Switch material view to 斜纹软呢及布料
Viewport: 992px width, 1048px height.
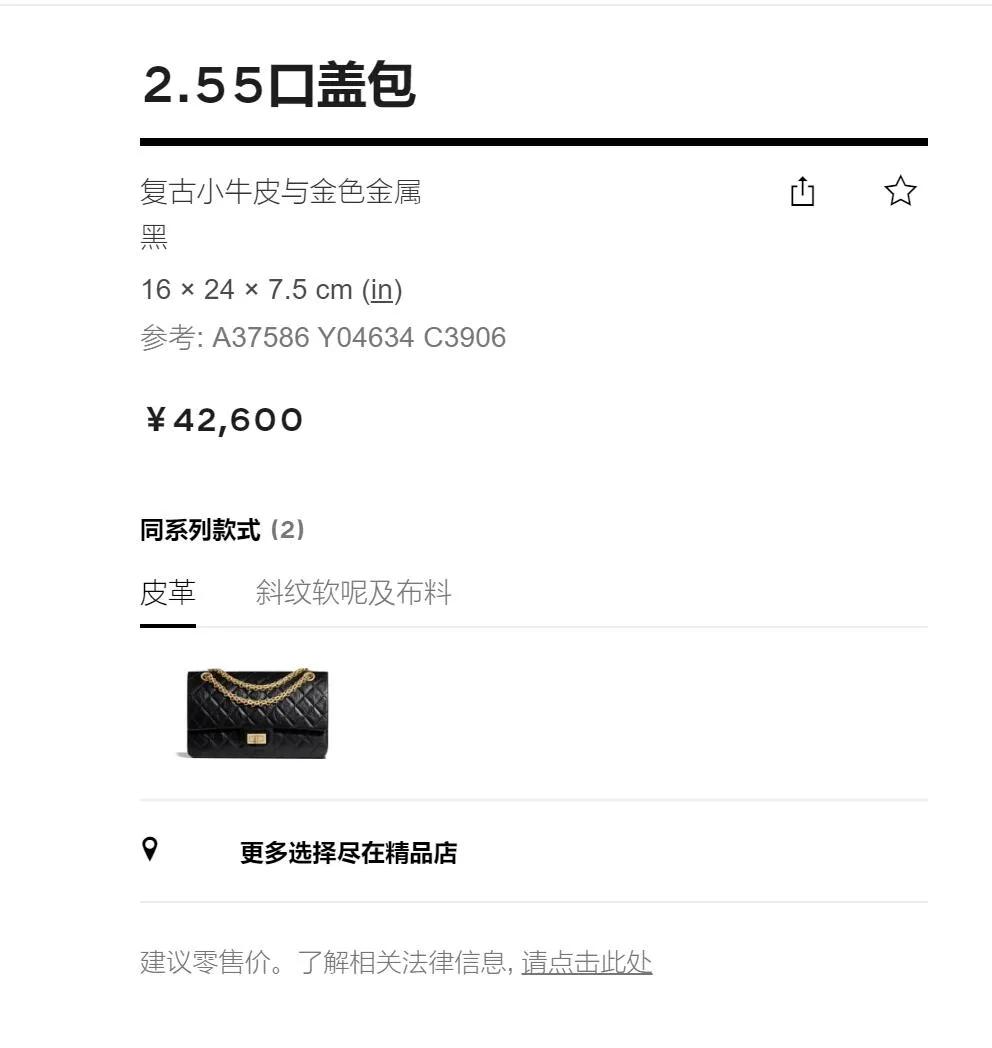[x=355, y=593]
